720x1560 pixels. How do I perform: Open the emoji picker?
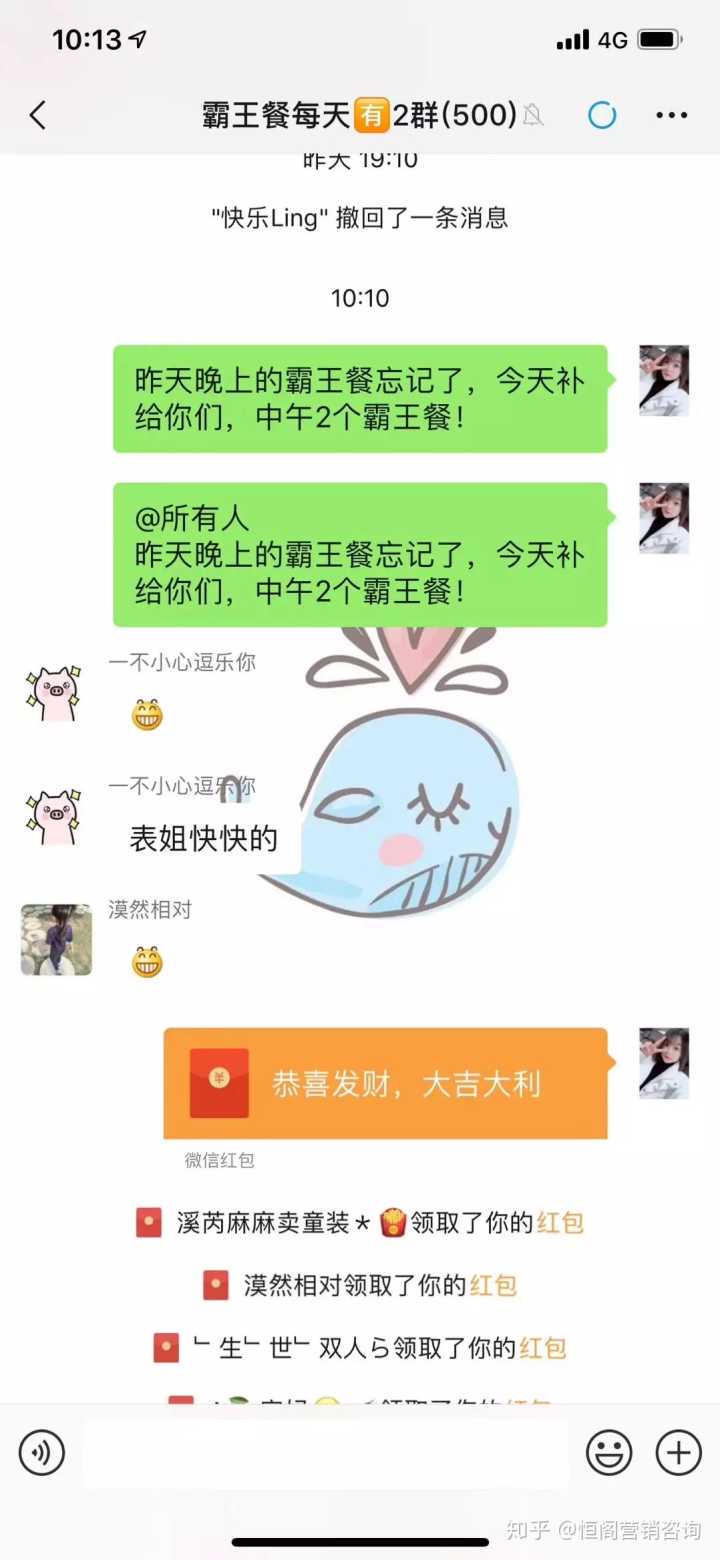coord(609,1452)
